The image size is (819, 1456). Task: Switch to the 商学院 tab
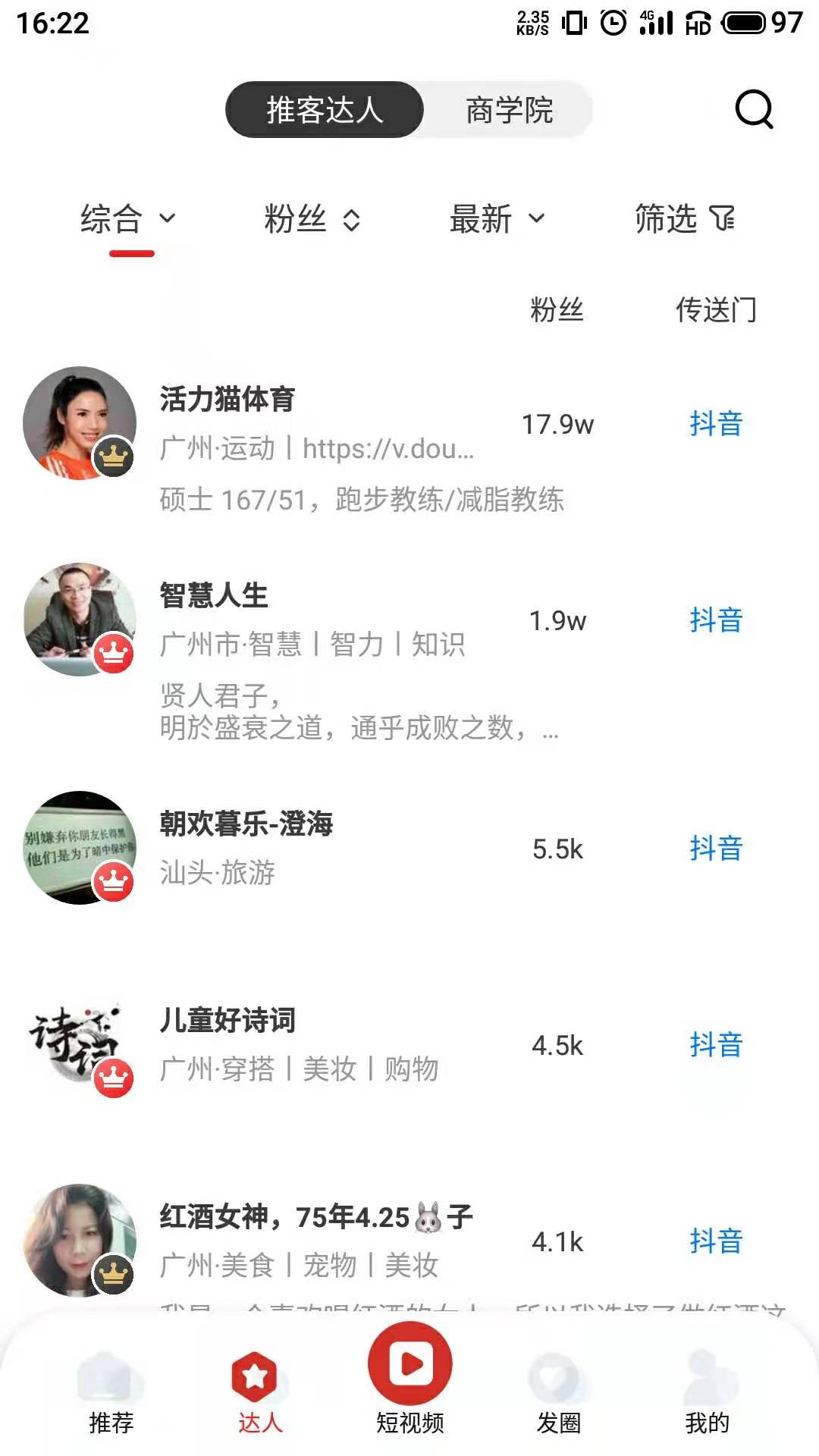click(510, 110)
